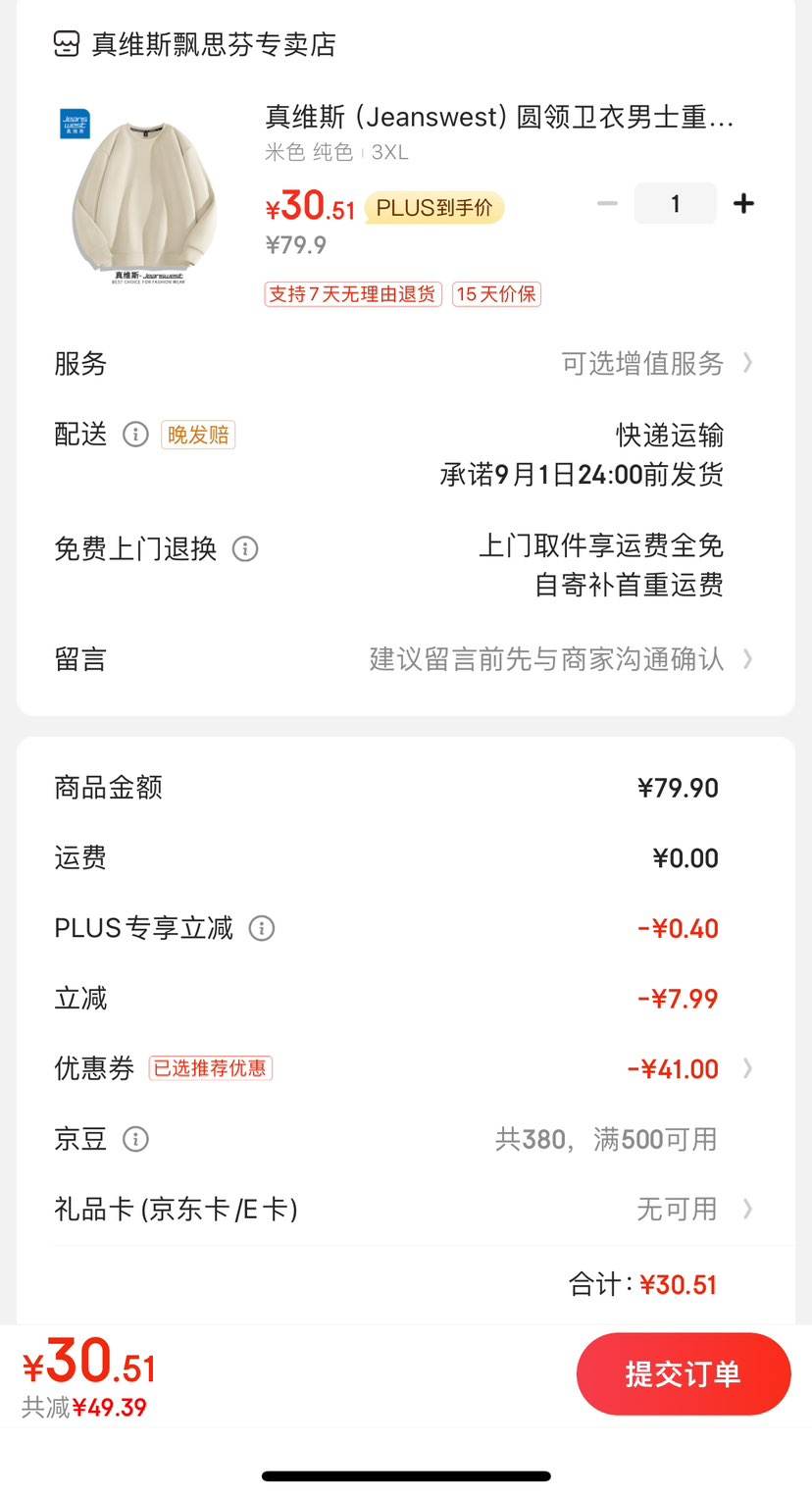Open the 留言 message to seller row
This screenshot has height=1498, width=812.
click(405, 658)
